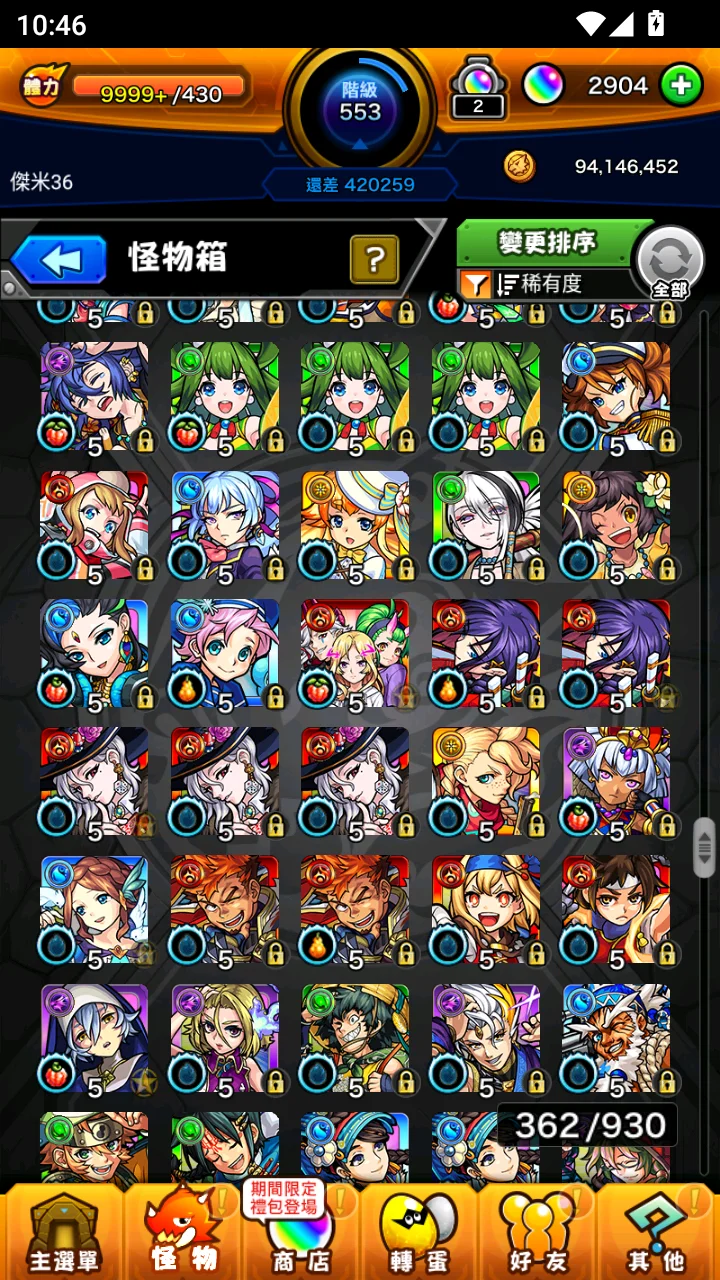
Task: Select the brown-haired girl with ice-blue background
Action: [x=95, y=910]
